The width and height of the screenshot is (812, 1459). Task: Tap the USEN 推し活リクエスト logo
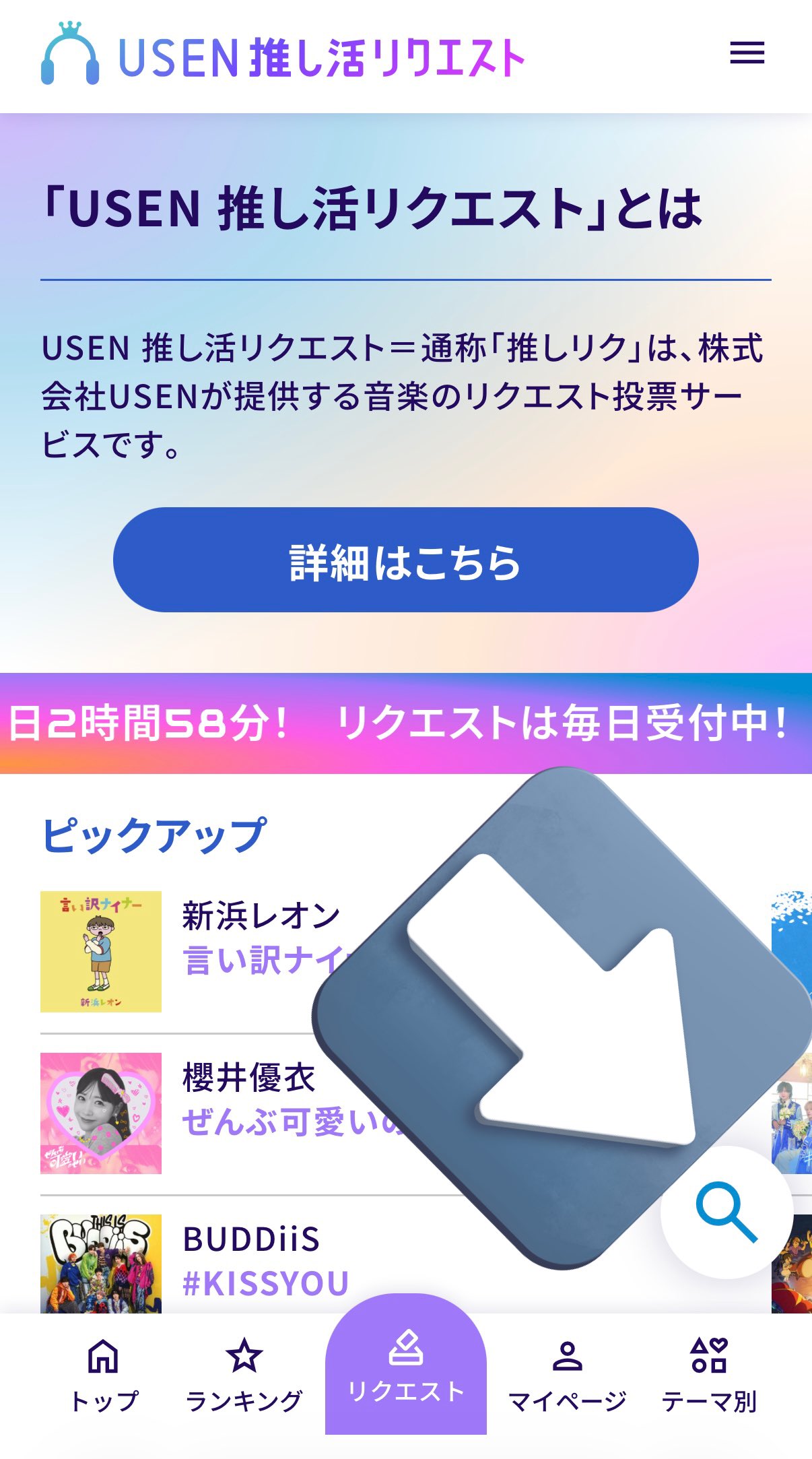283,55
